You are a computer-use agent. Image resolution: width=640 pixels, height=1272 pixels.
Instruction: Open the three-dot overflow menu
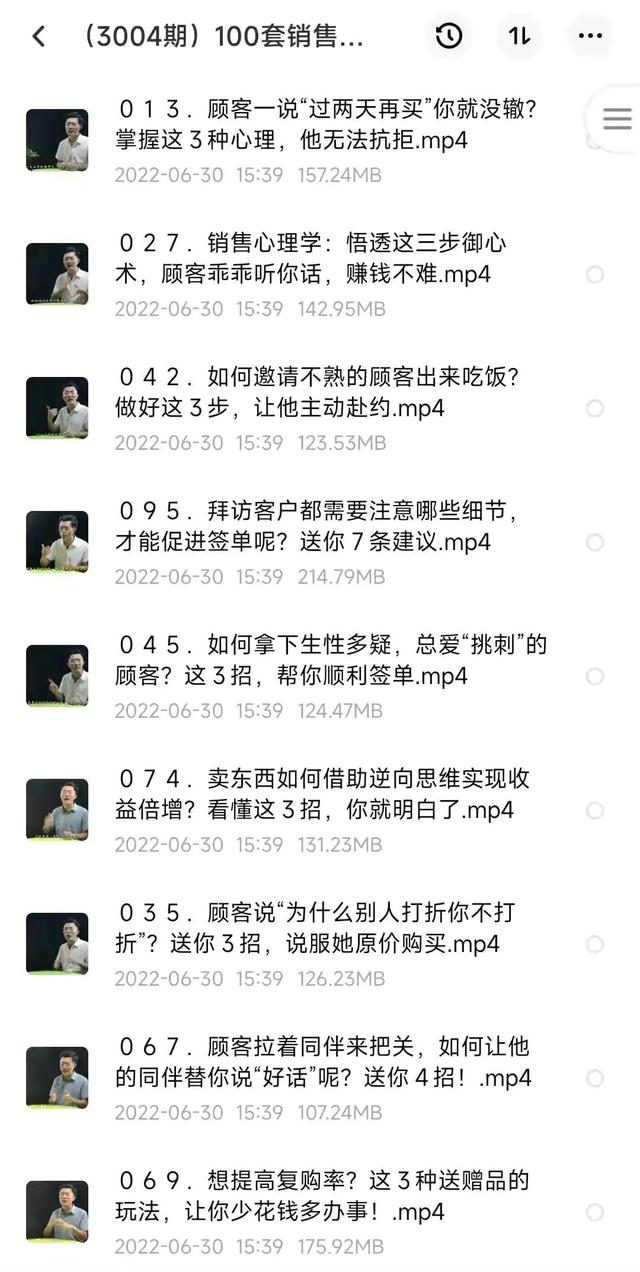590,37
